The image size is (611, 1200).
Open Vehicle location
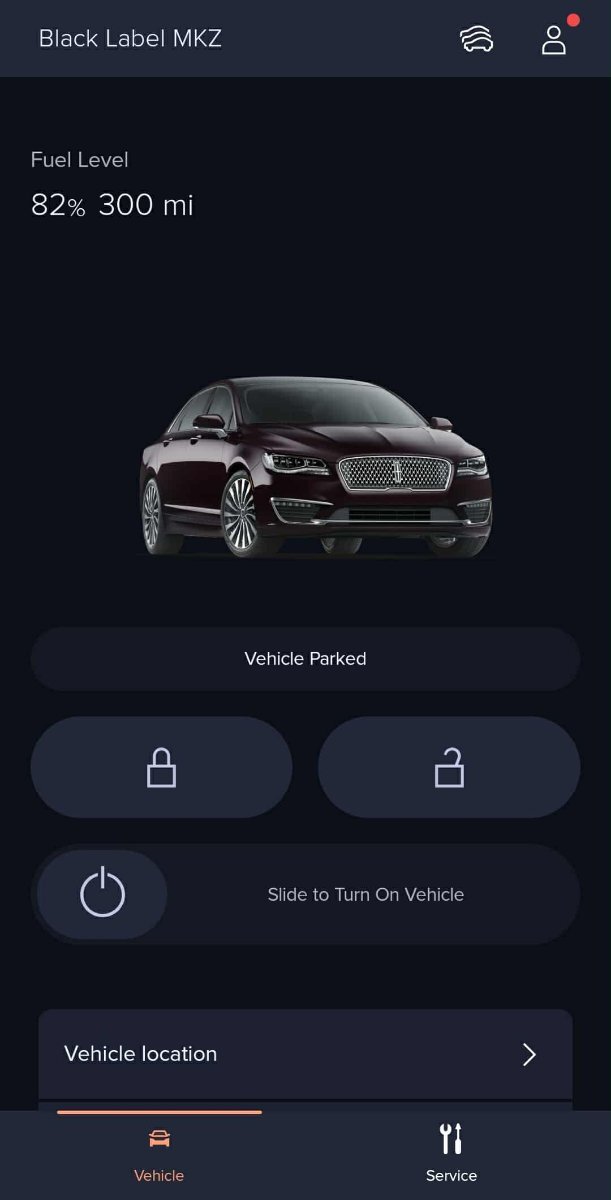305,1054
